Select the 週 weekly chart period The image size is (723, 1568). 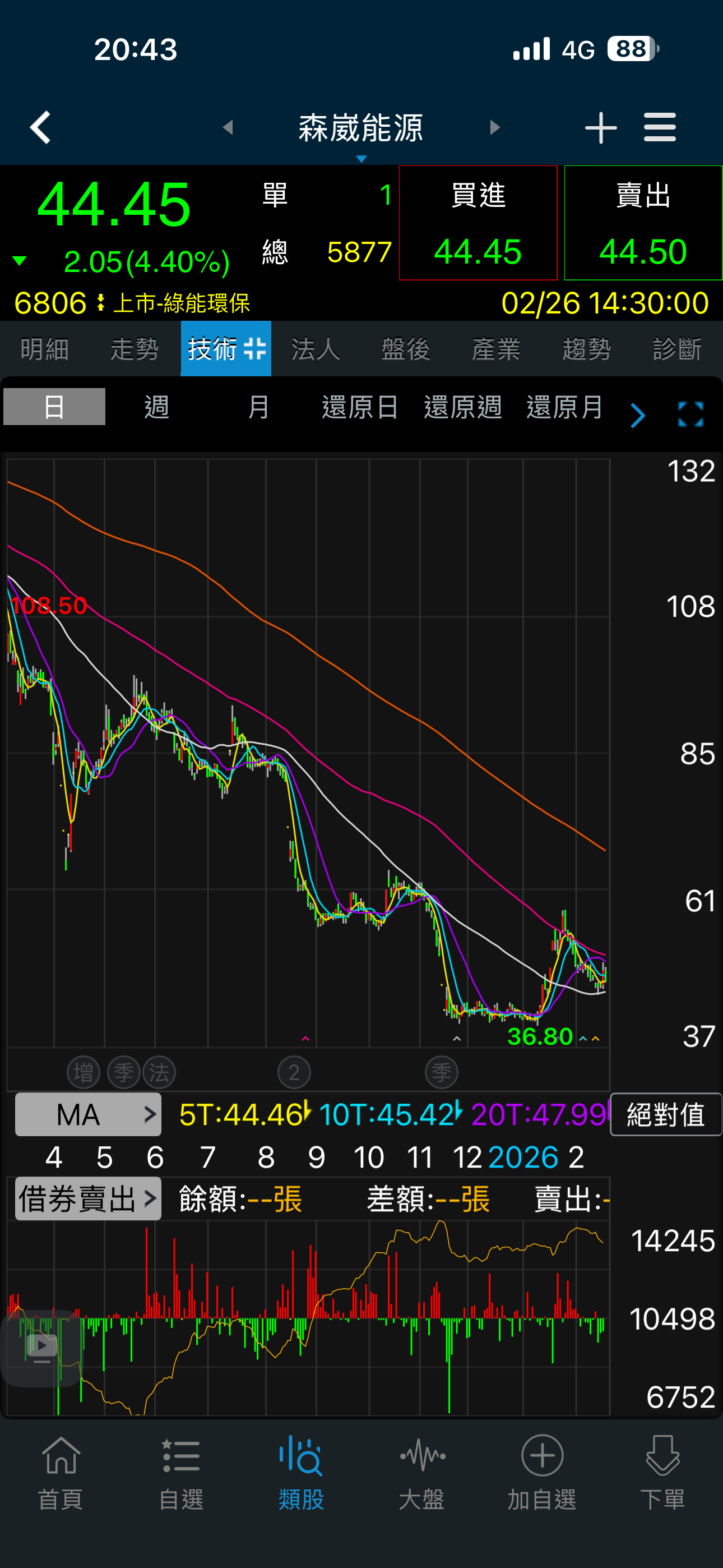click(x=156, y=407)
